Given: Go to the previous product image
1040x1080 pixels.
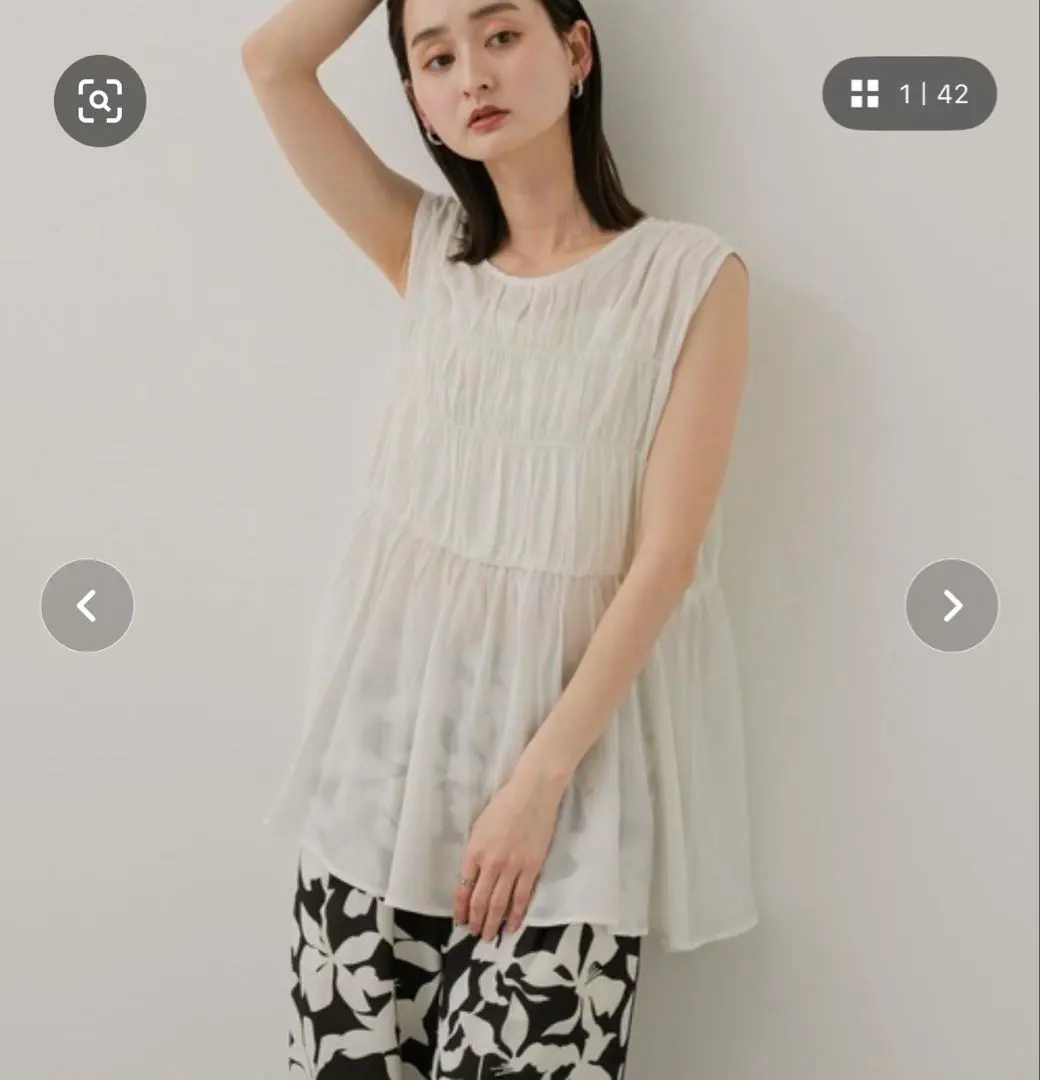Looking at the screenshot, I should click(x=87, y=605).
